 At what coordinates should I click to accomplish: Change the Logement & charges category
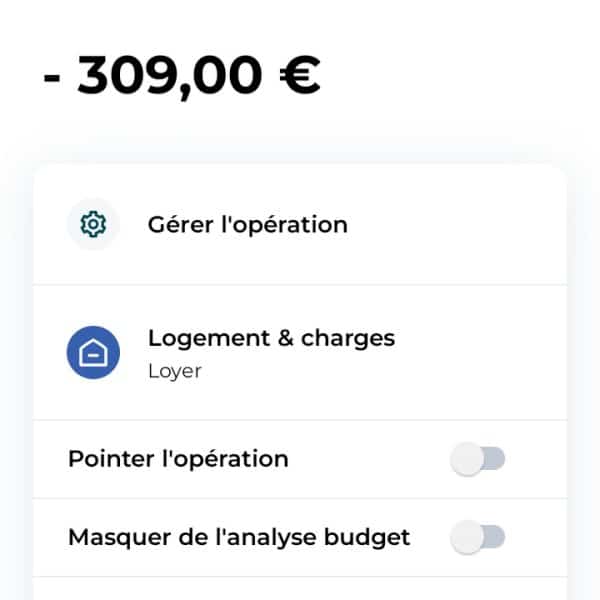tap(270, 352)
